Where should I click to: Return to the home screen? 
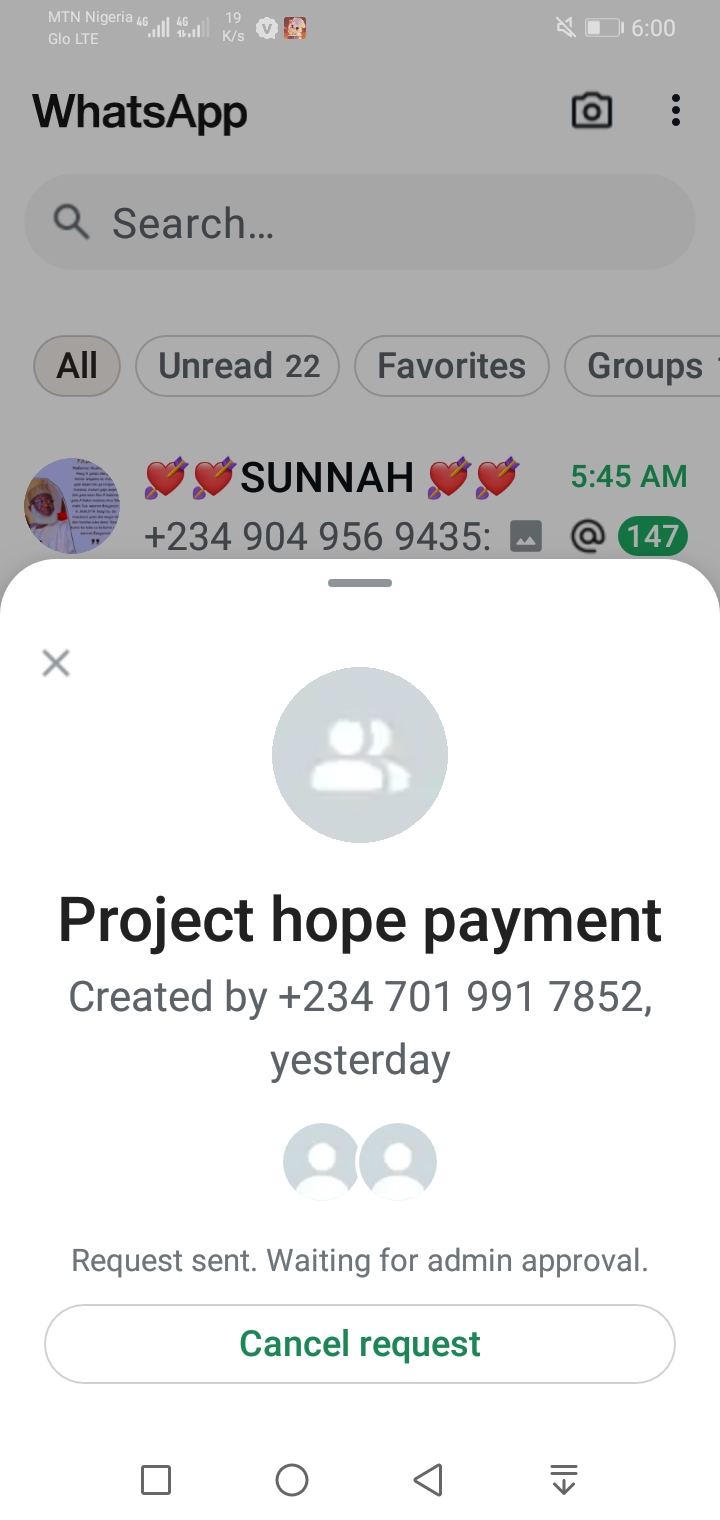click(292, 1479)
